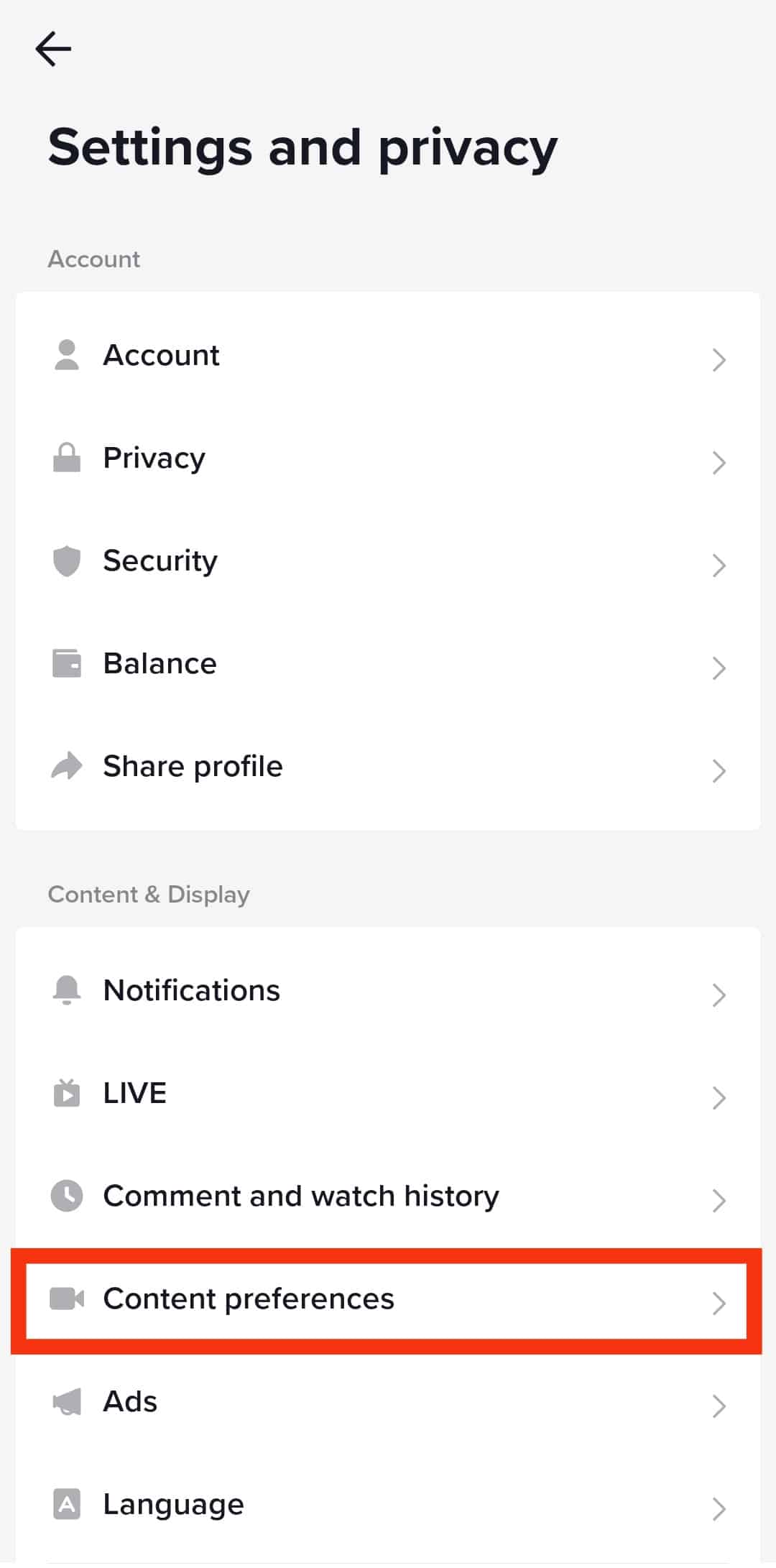
Task: Tap the back arrow to exit settings
Action: pyautogui.click(x=54, y=49)
